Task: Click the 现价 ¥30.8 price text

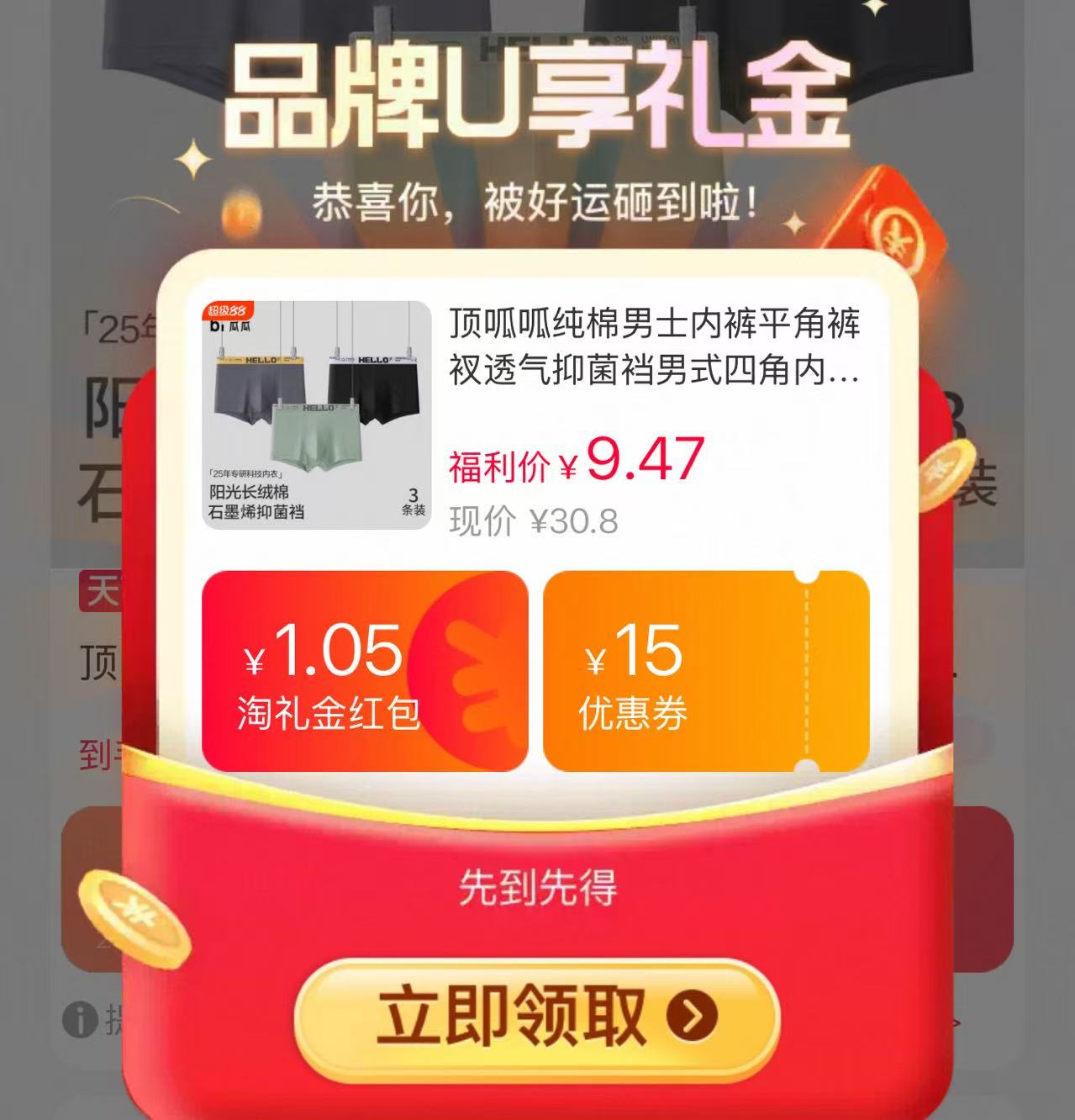Action: [x=534, y=521]
